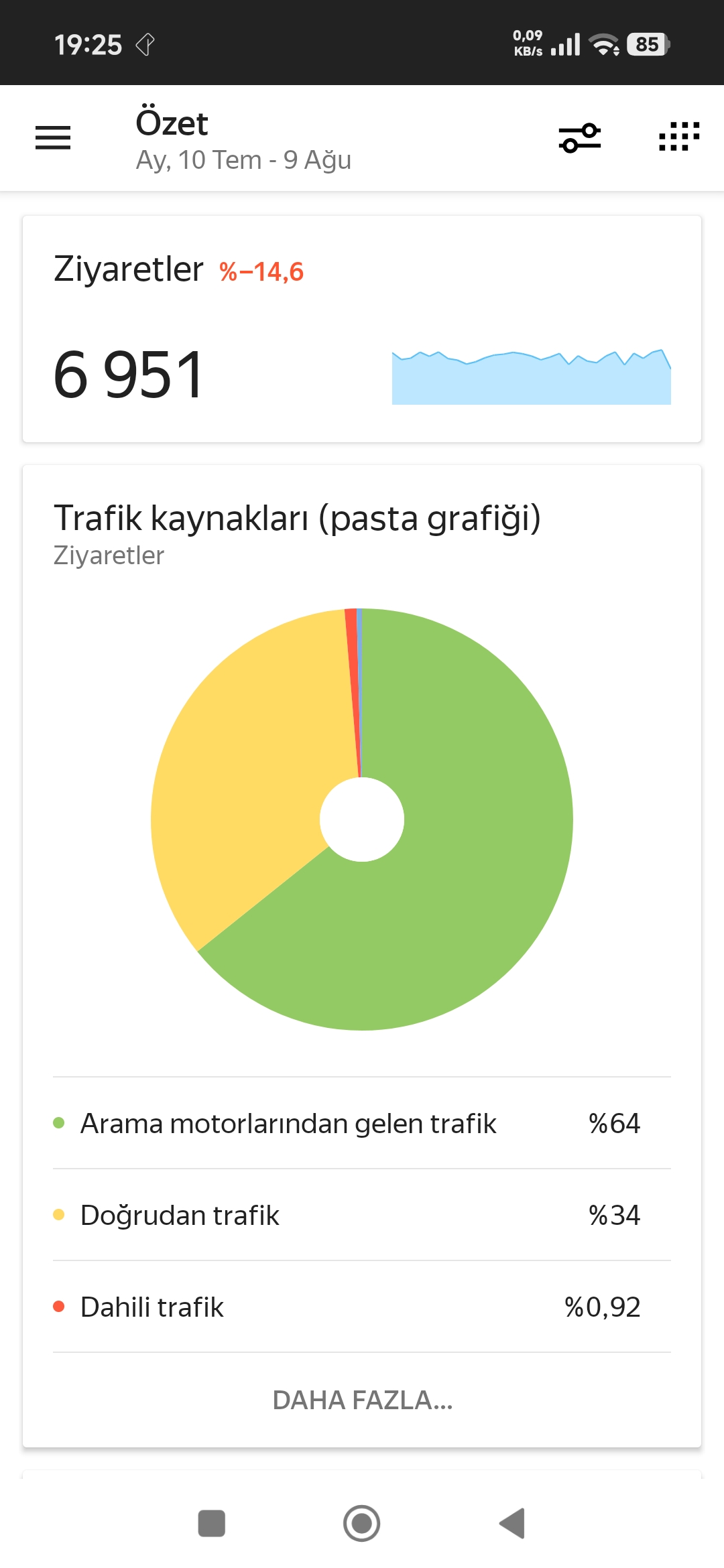The image size is (724, 1568).
Task: Go to the home screen via home button
Action: [362, 1523]
